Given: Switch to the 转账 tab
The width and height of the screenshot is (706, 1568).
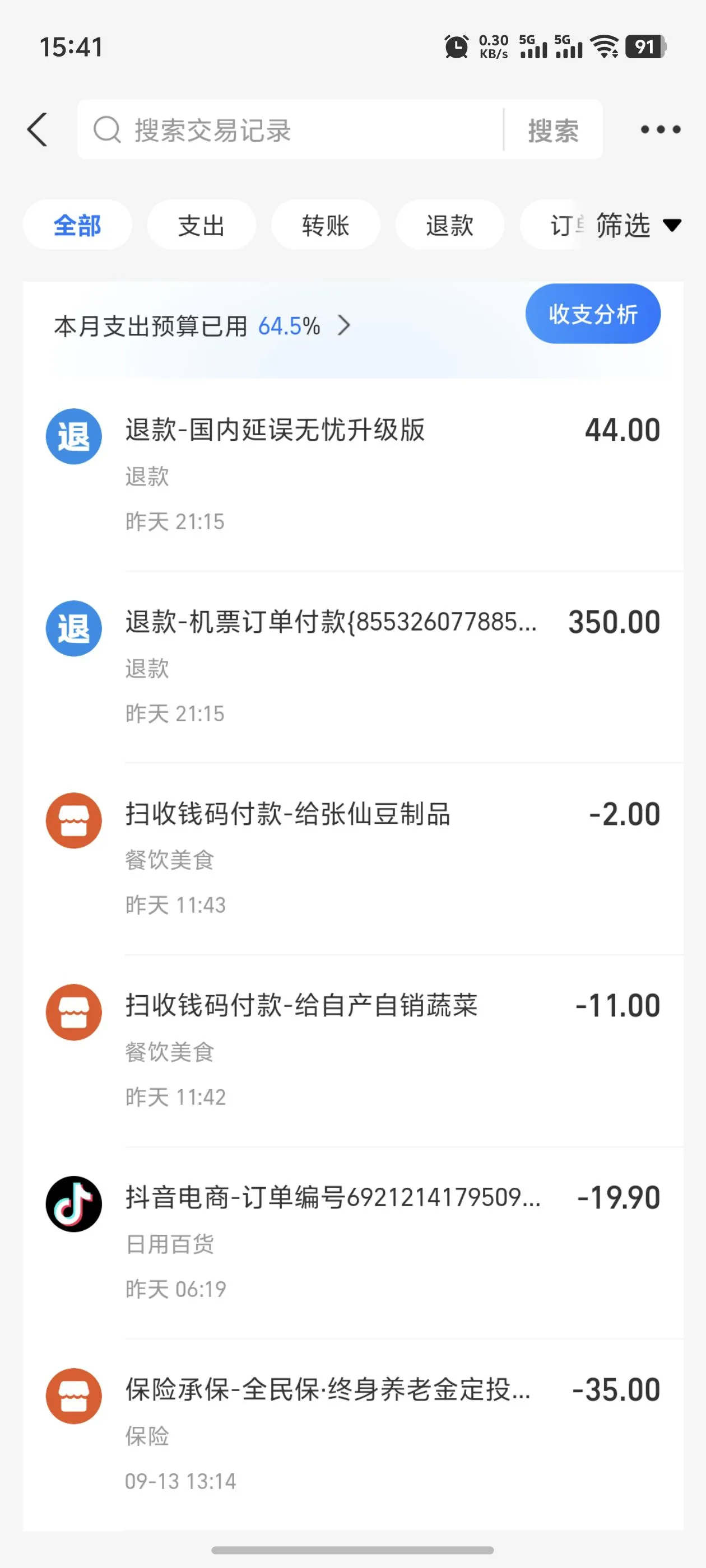Looking at the screenshot, I should [326, 225].
